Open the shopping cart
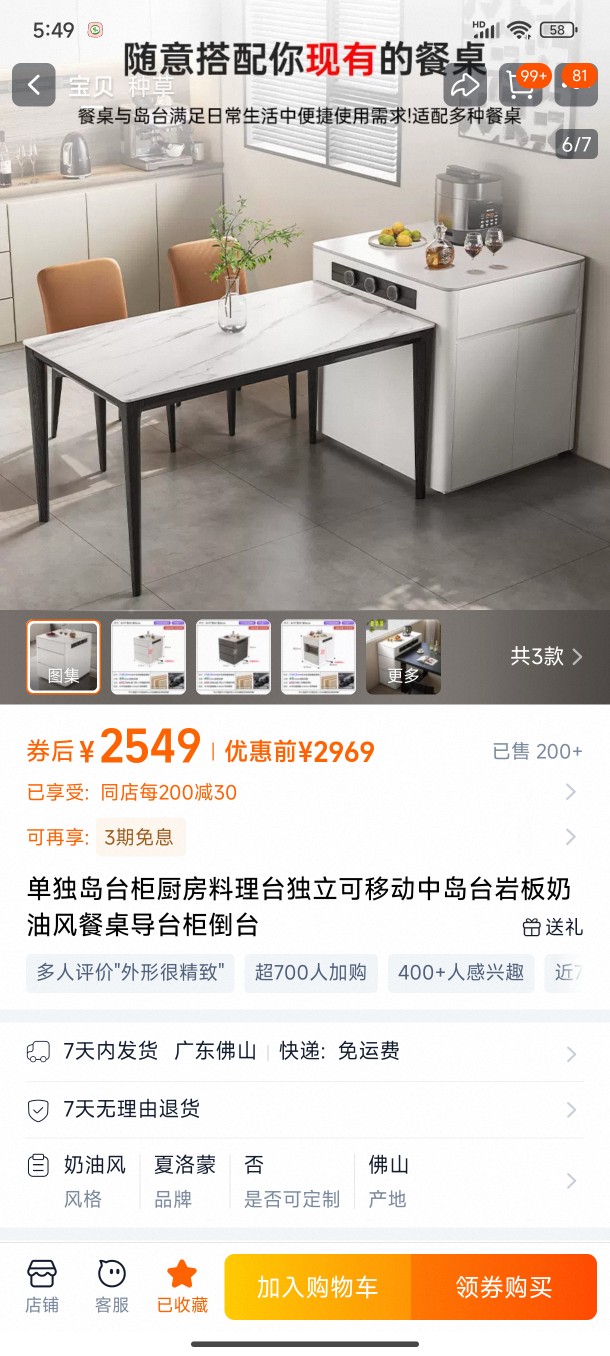The width and height of the screenshot is (610, 1356). coord(521,85)
